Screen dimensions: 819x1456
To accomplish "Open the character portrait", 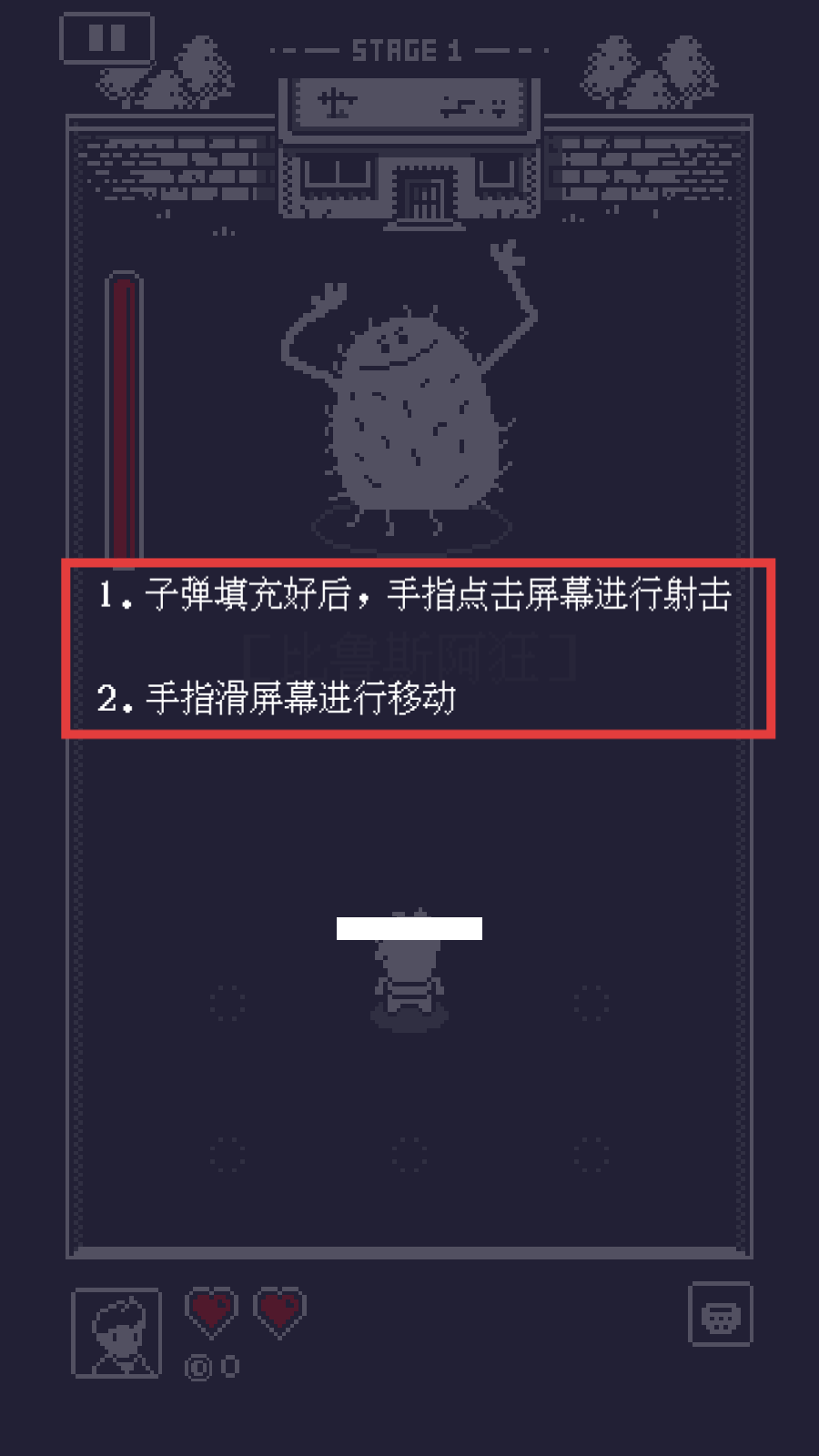I will click(116, 1332).
